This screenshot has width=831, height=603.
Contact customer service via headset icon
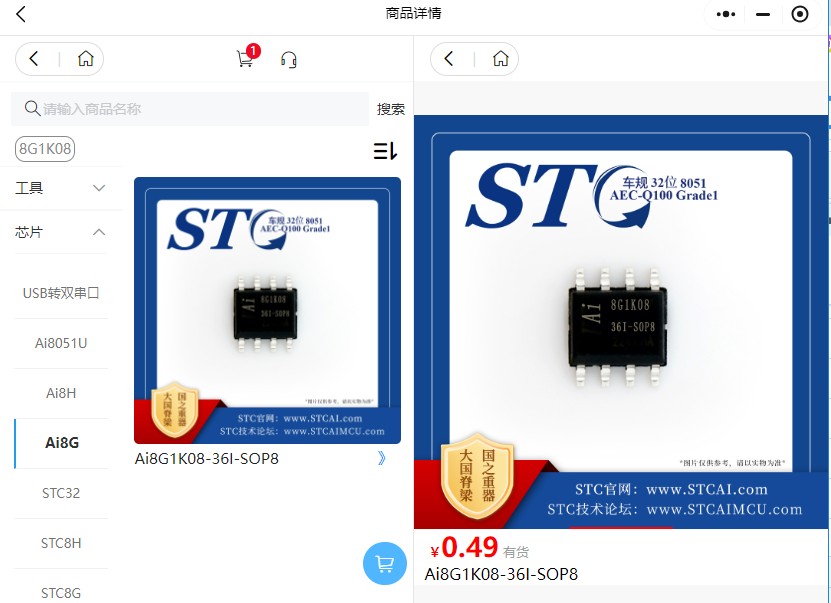[x=289, y=59]
